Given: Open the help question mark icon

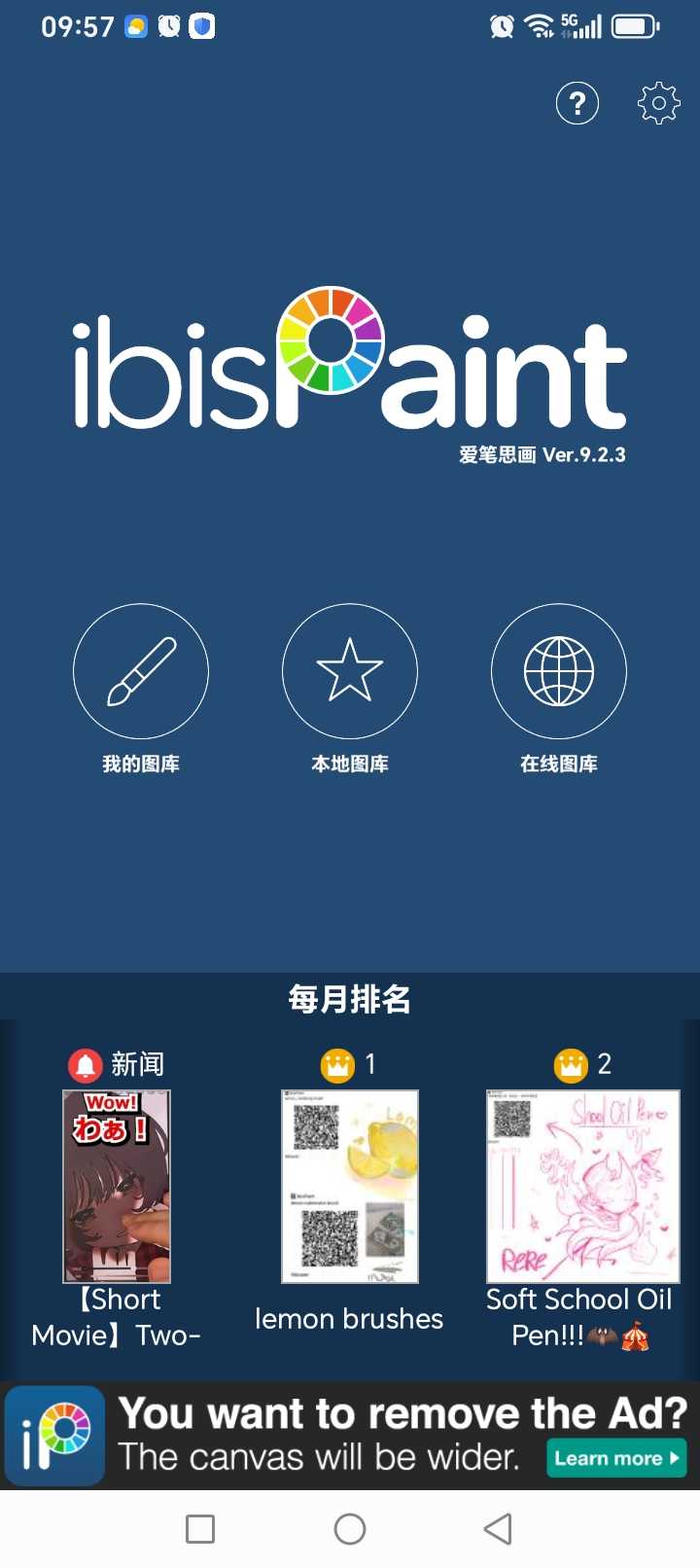Looking at the screenshot, I should click(577, 103).
